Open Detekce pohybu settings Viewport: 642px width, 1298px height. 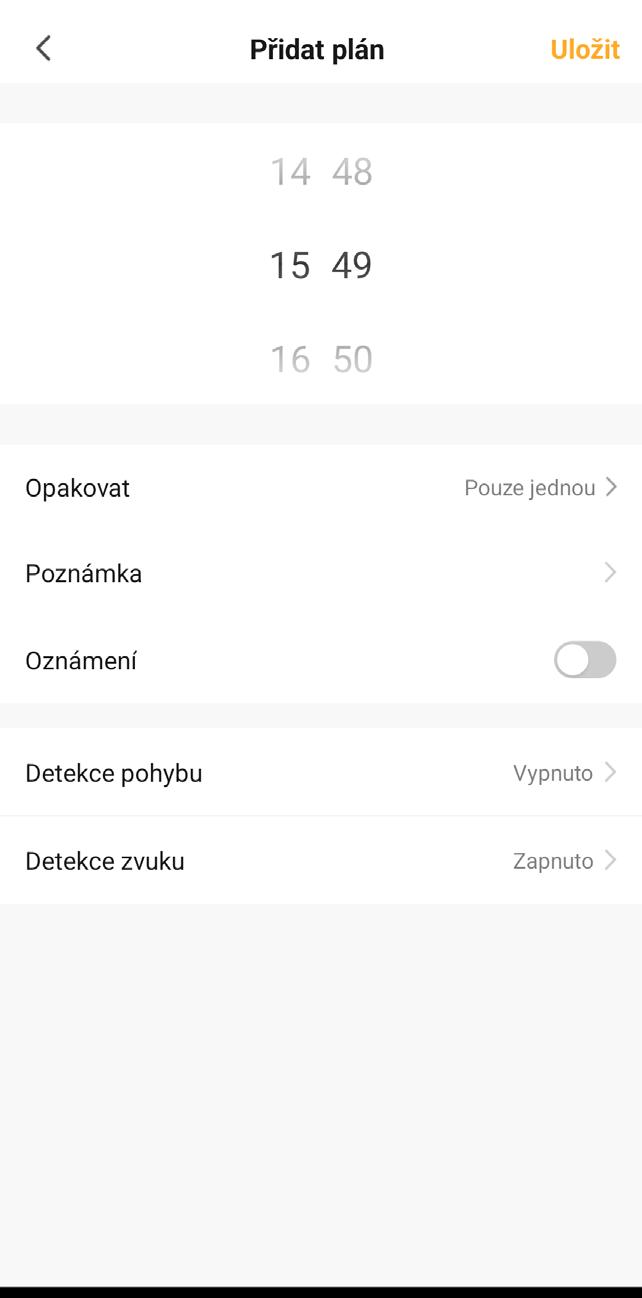[x=320, y=773]
